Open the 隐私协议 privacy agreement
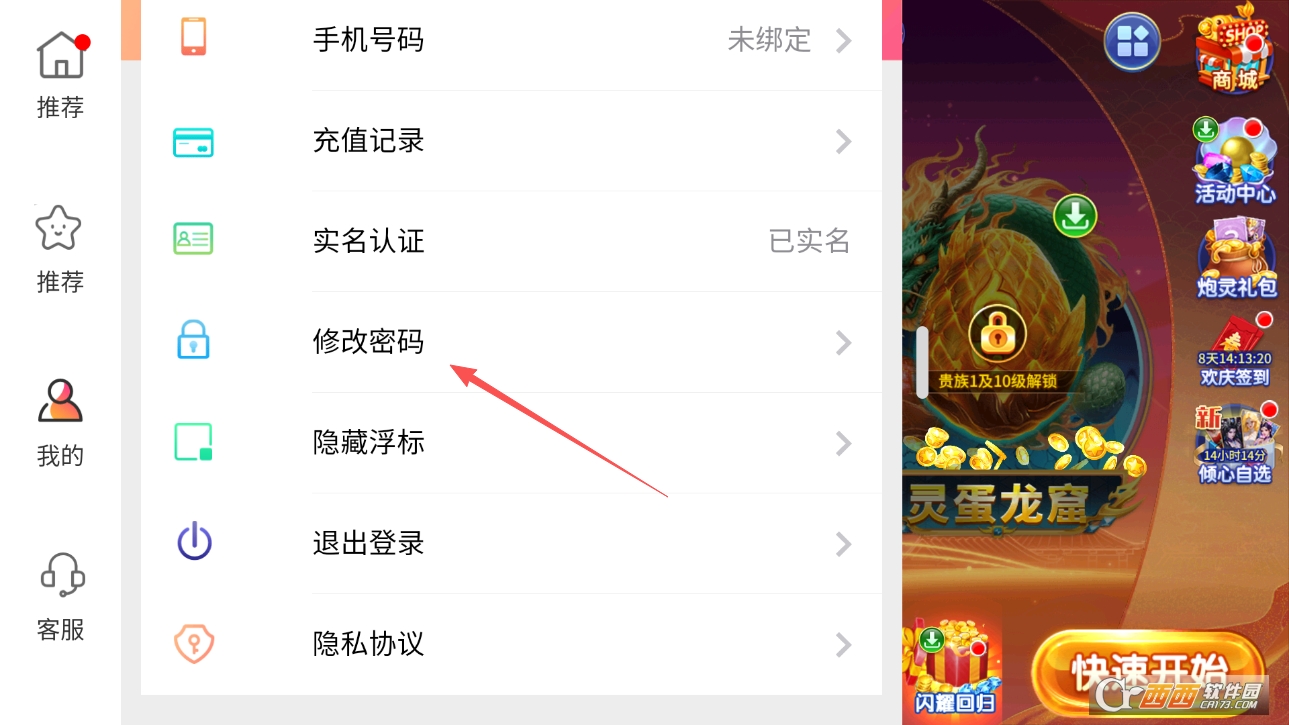The width and height of the screenshot is (1289, 725). point(510,643)
